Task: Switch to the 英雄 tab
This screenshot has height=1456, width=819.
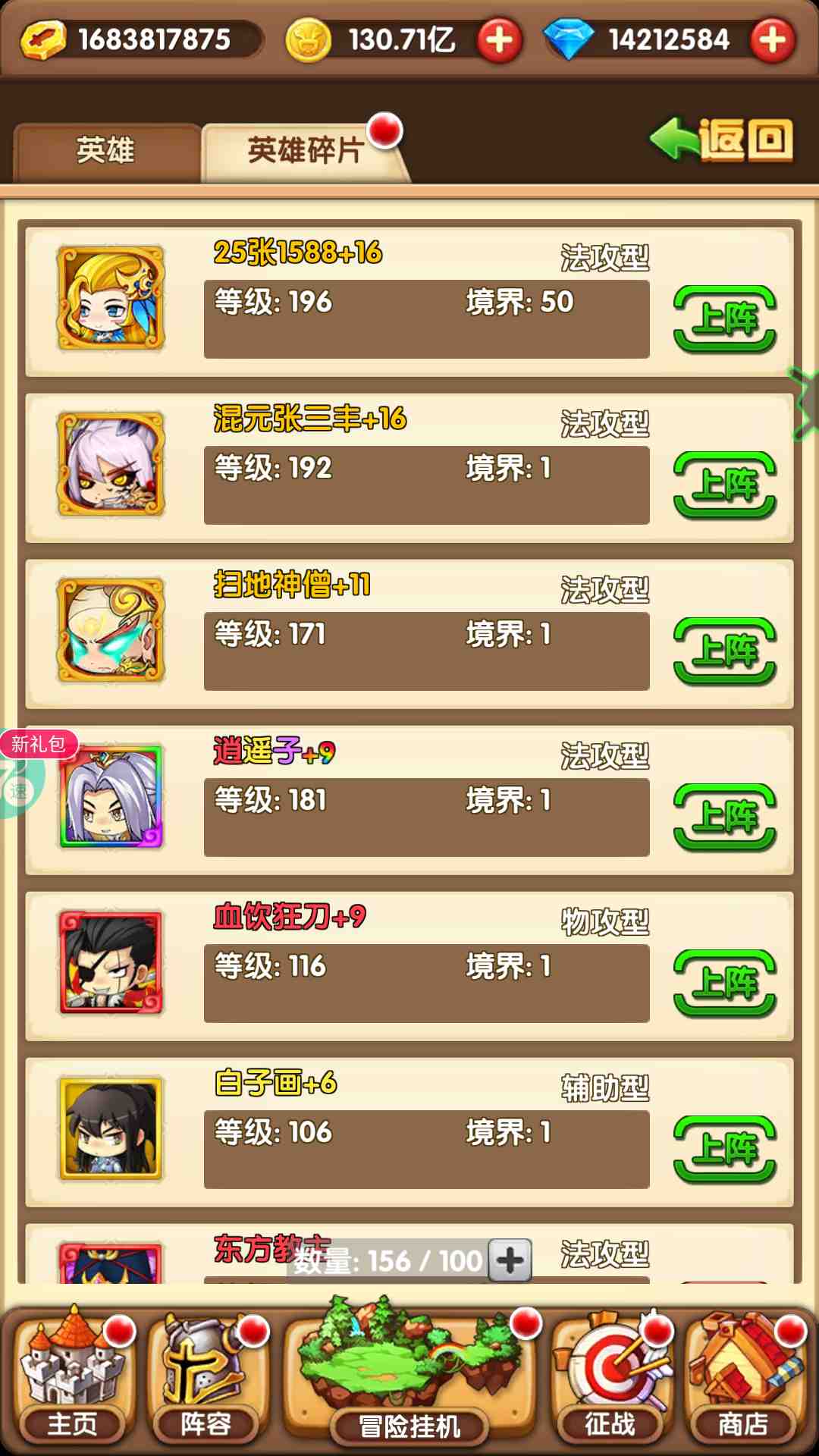Action: (106, 151)
